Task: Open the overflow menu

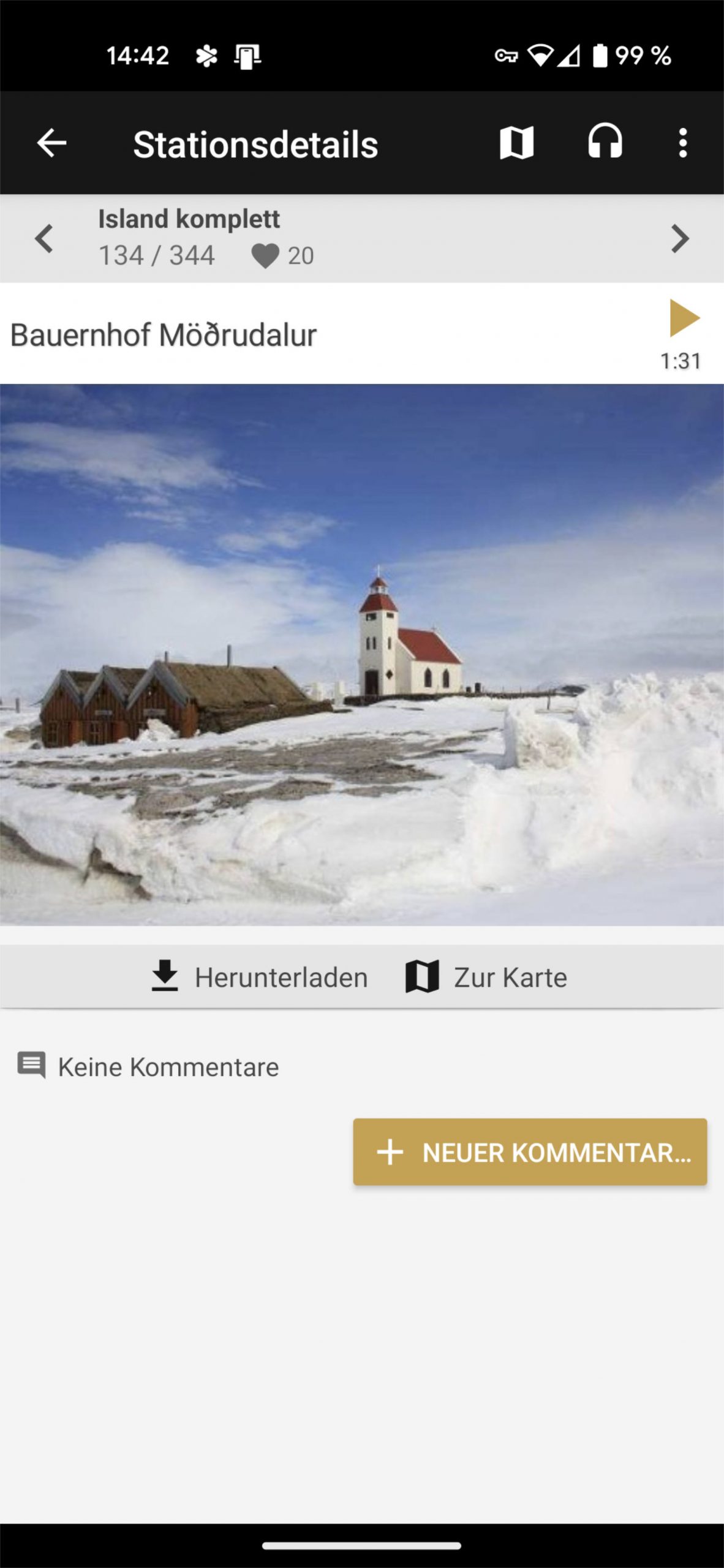Action: tap(683, 143)
